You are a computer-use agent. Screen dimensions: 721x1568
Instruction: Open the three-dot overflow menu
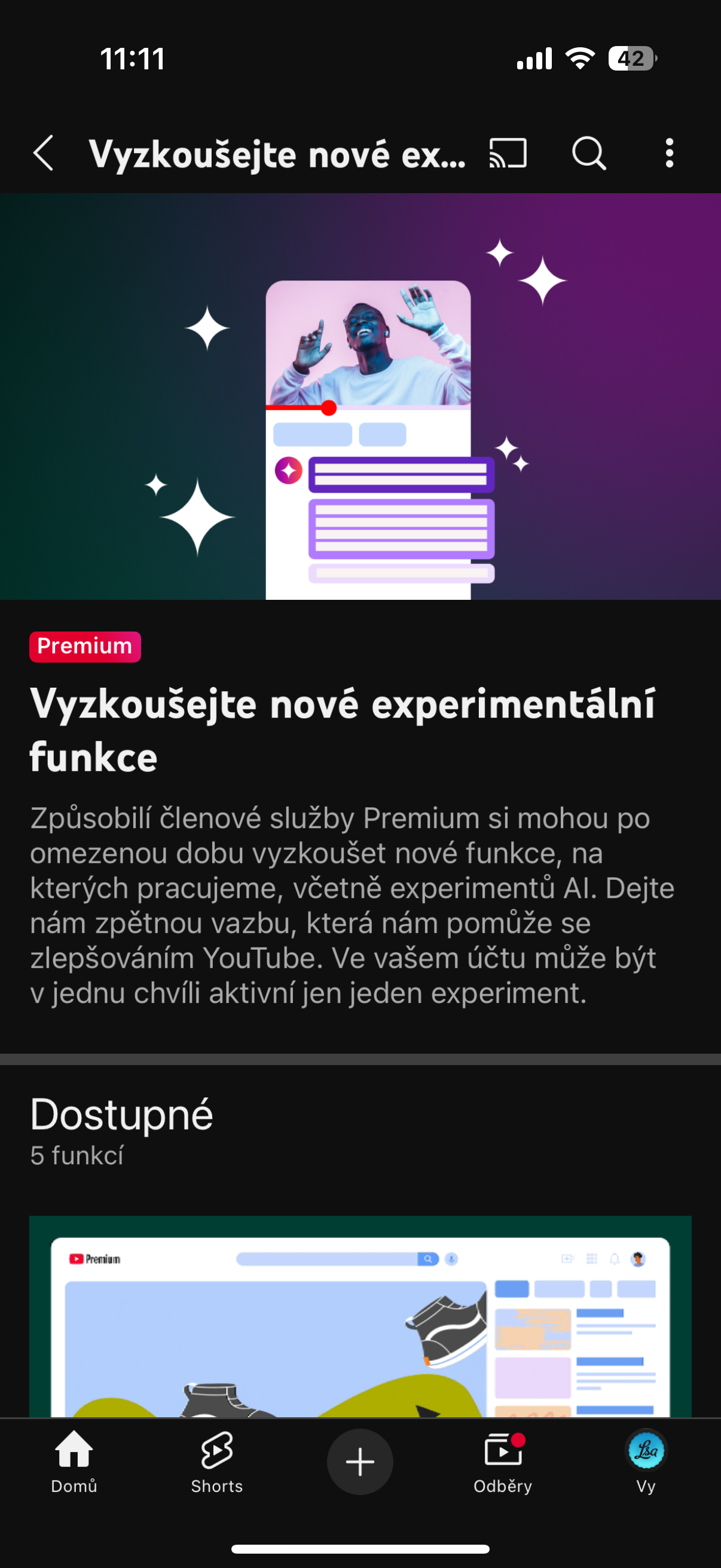[x=669, y=152]
